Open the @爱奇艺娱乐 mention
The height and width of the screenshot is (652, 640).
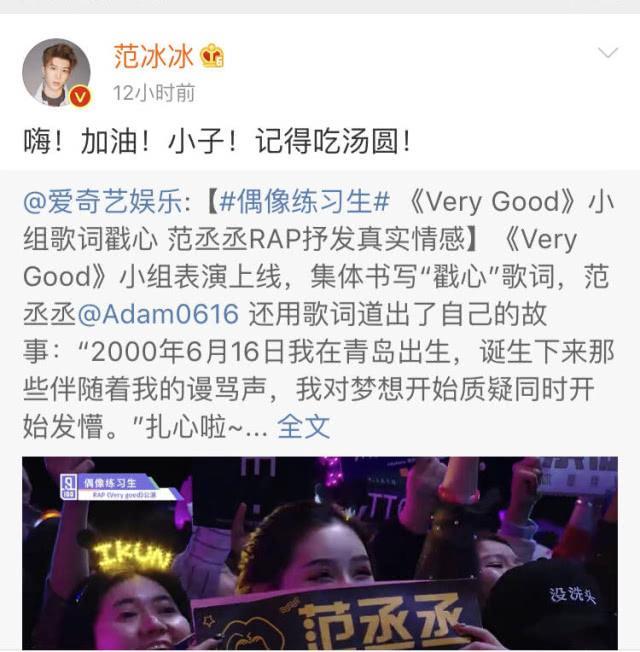[102, 200]
